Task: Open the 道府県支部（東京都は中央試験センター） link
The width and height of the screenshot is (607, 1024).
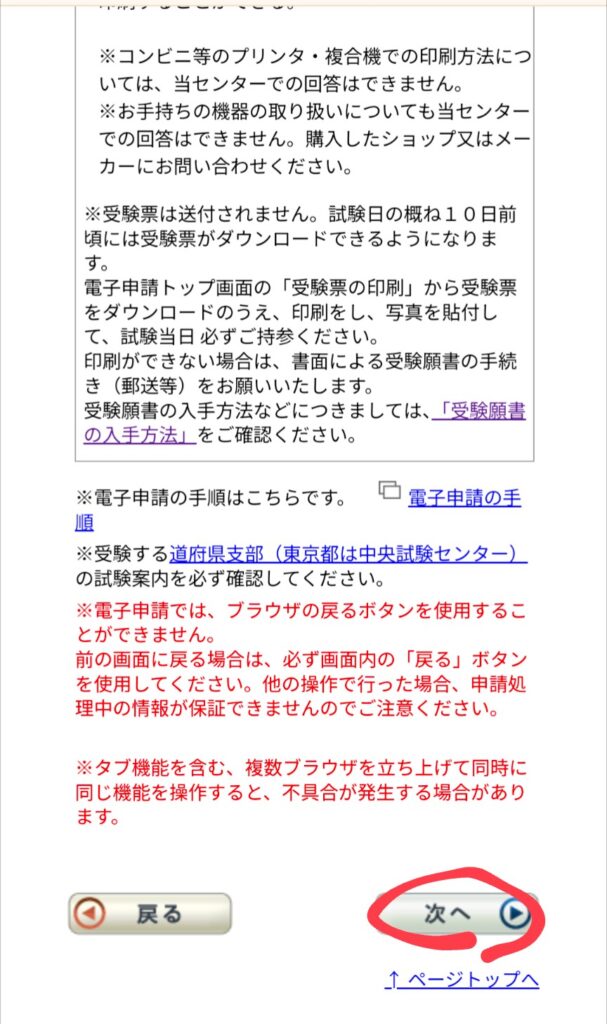Action: tap(348, 554)
